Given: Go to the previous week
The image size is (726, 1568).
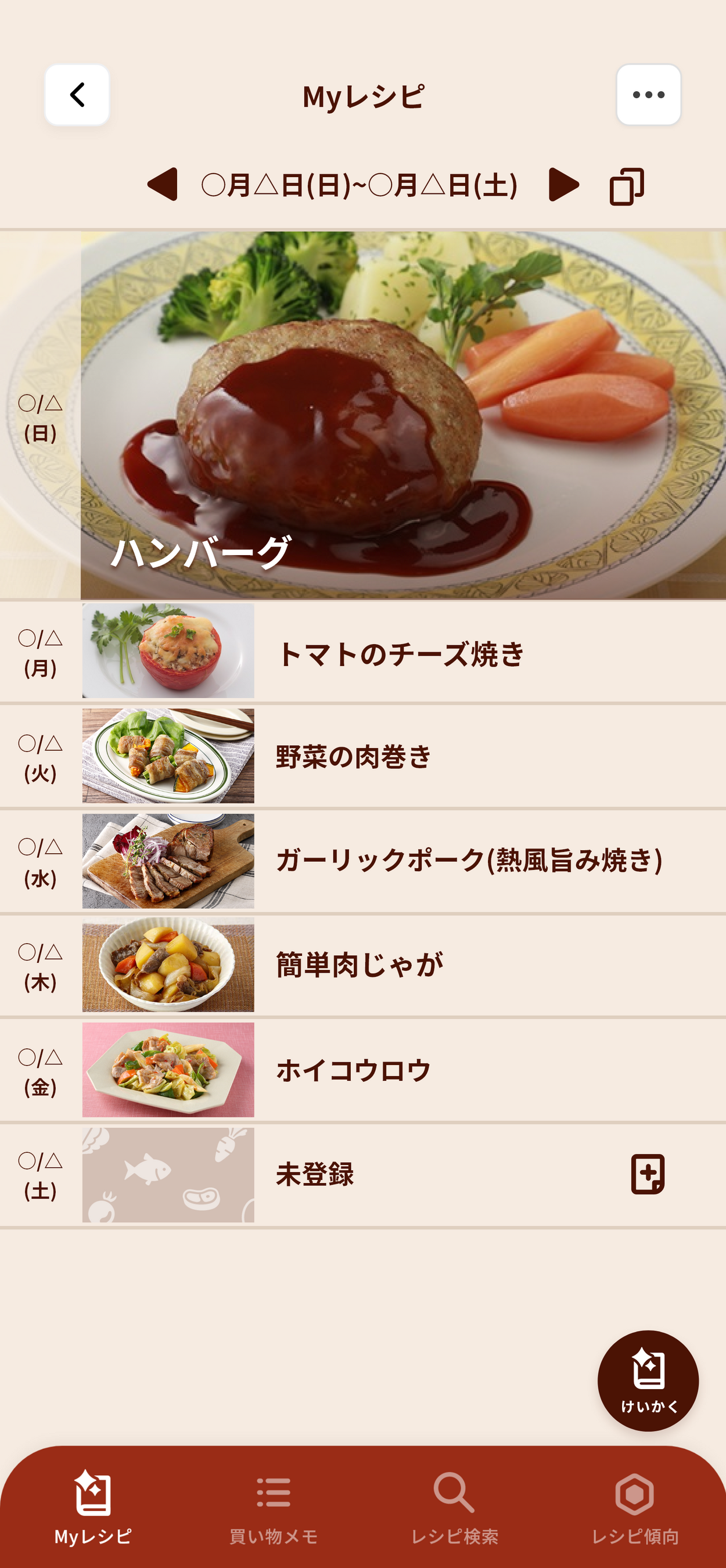Looking at the screenshot, I should (163, 185).
